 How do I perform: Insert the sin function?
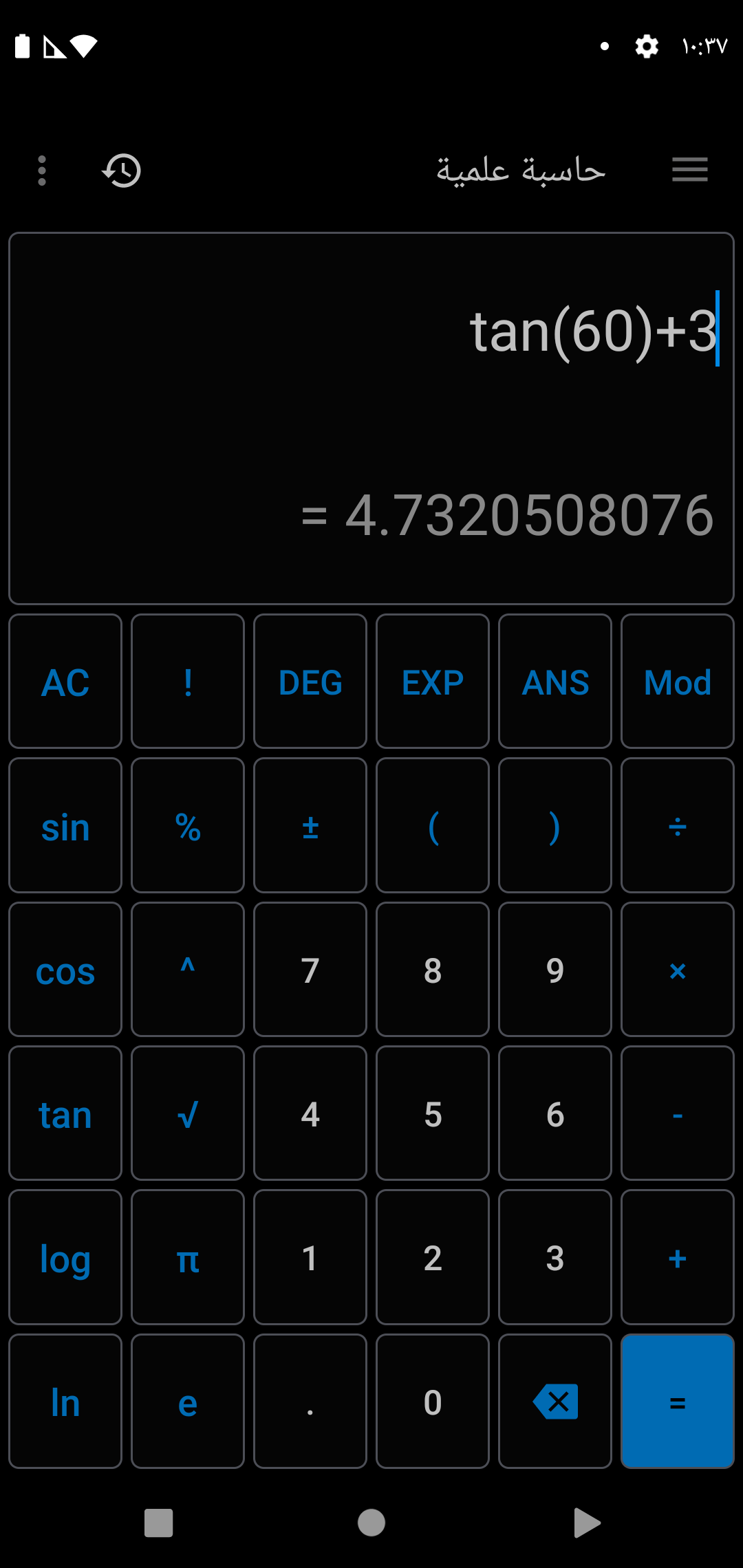pyautogui.click(x=65, y=825)
